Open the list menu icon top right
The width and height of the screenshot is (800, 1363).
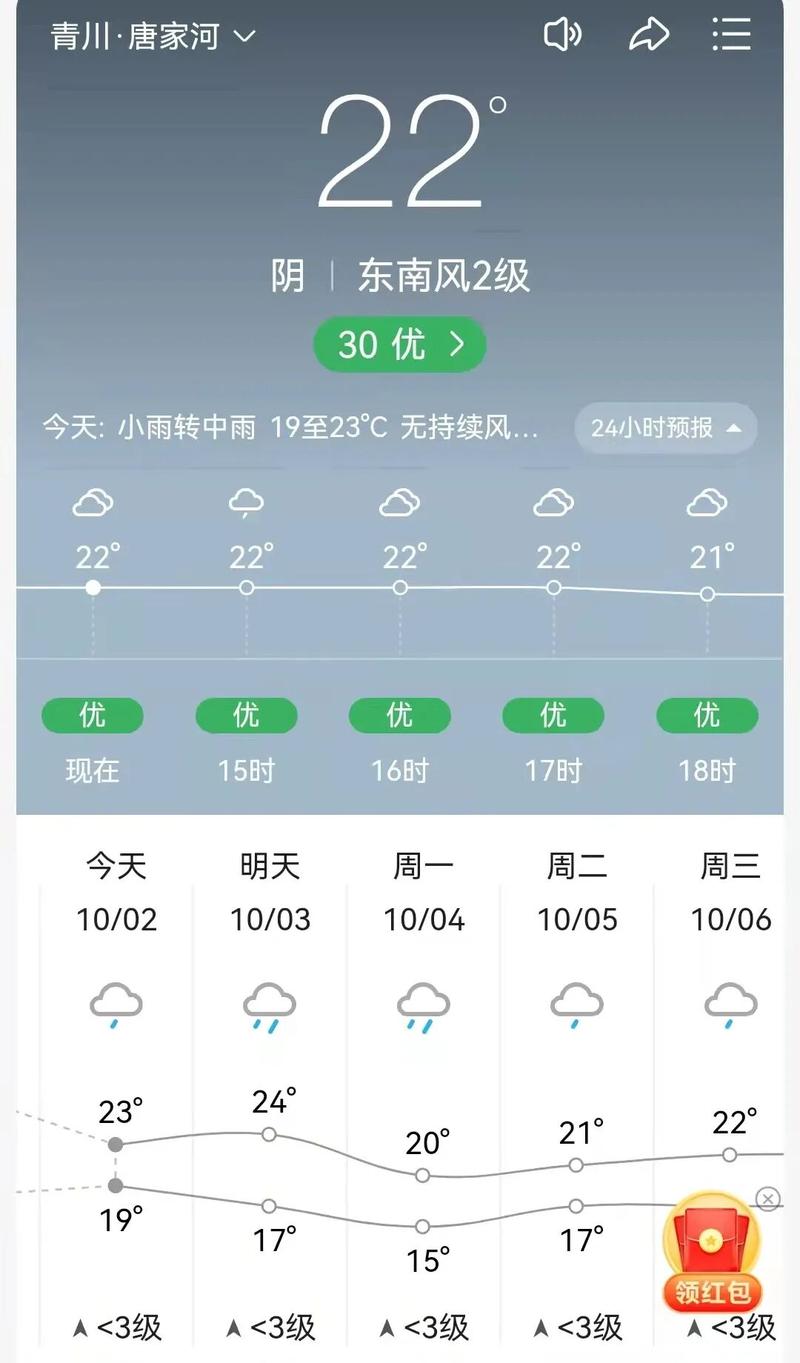(x=731, y=34)
